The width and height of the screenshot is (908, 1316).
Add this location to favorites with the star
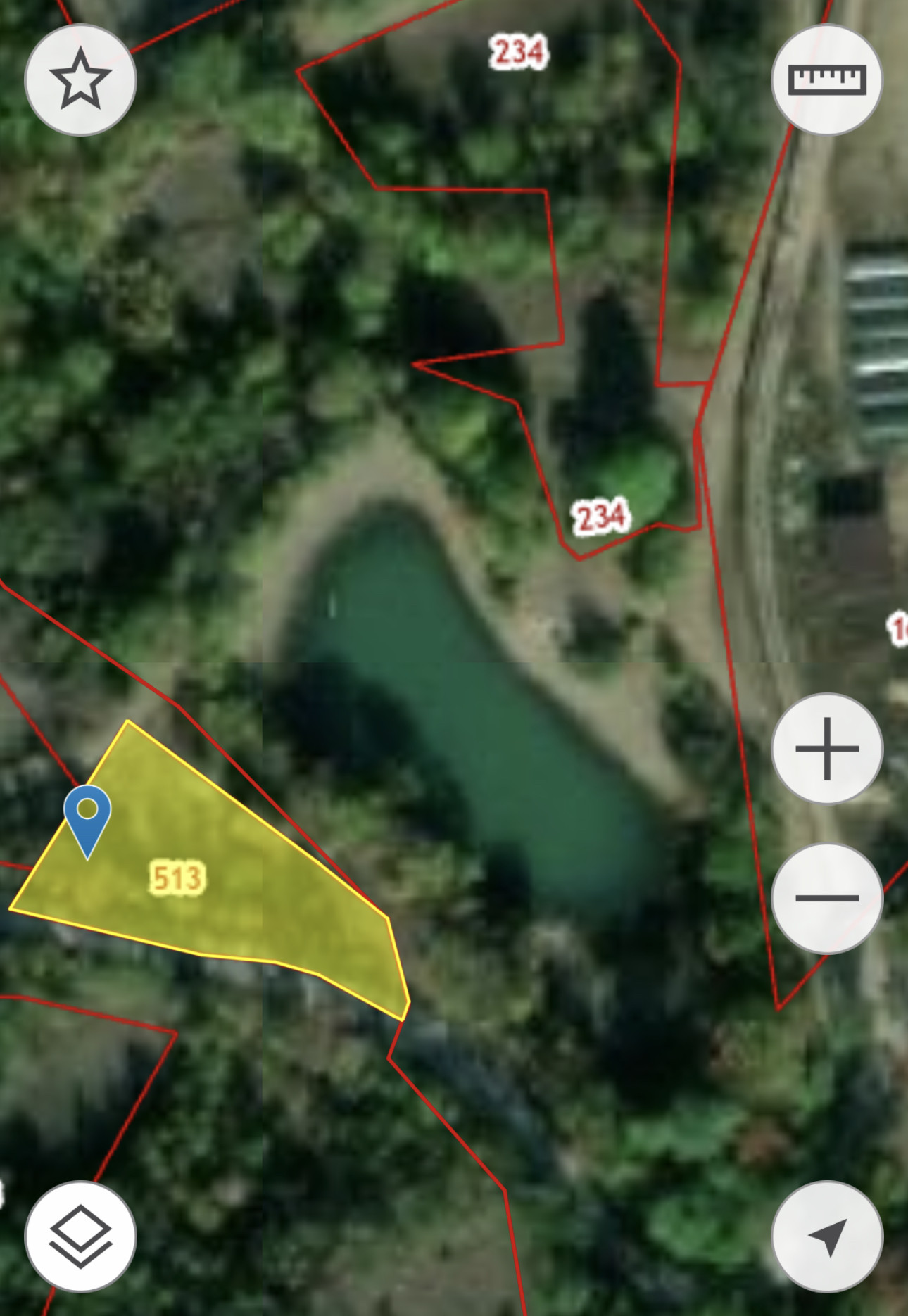tap(80, 80)
